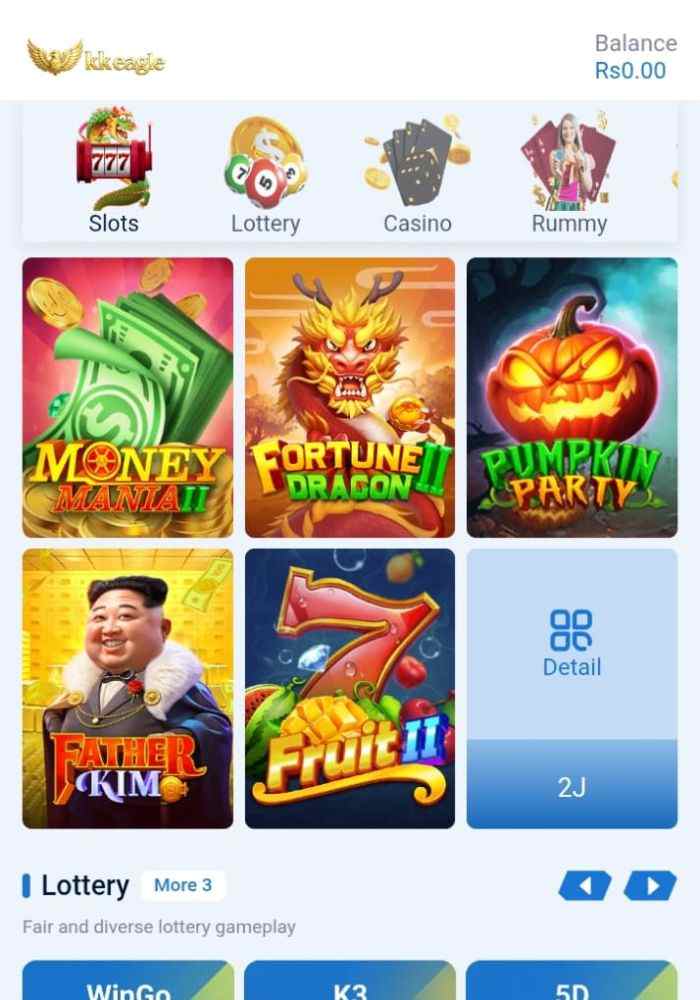The image size is (700, 1000).
Task: Open the Rummy category
Action: pyautogui.click(x=569, y=172)
